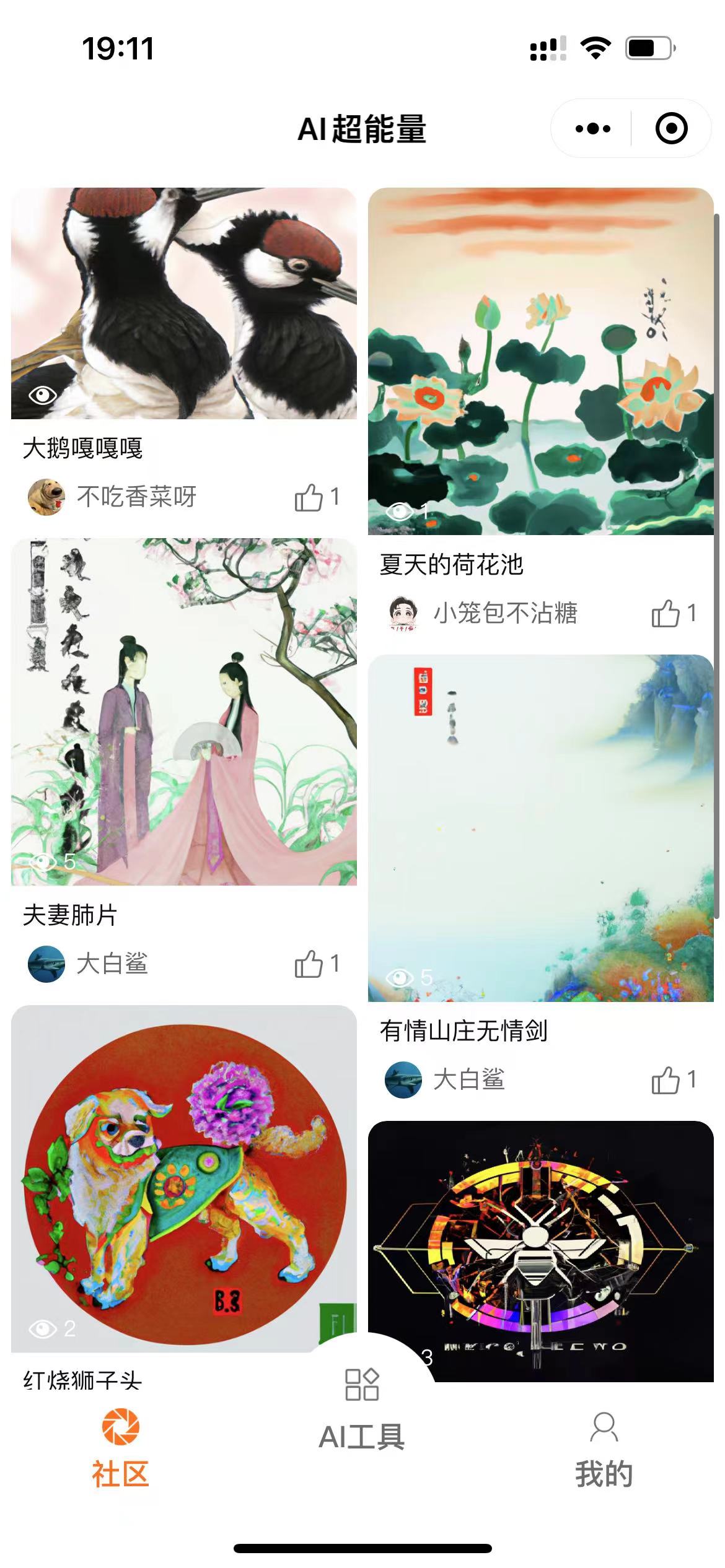The width and height of the screenshot is (725, 1568).
Task: Like the 夏天的荷花池 post
Action: coord(666,614)
